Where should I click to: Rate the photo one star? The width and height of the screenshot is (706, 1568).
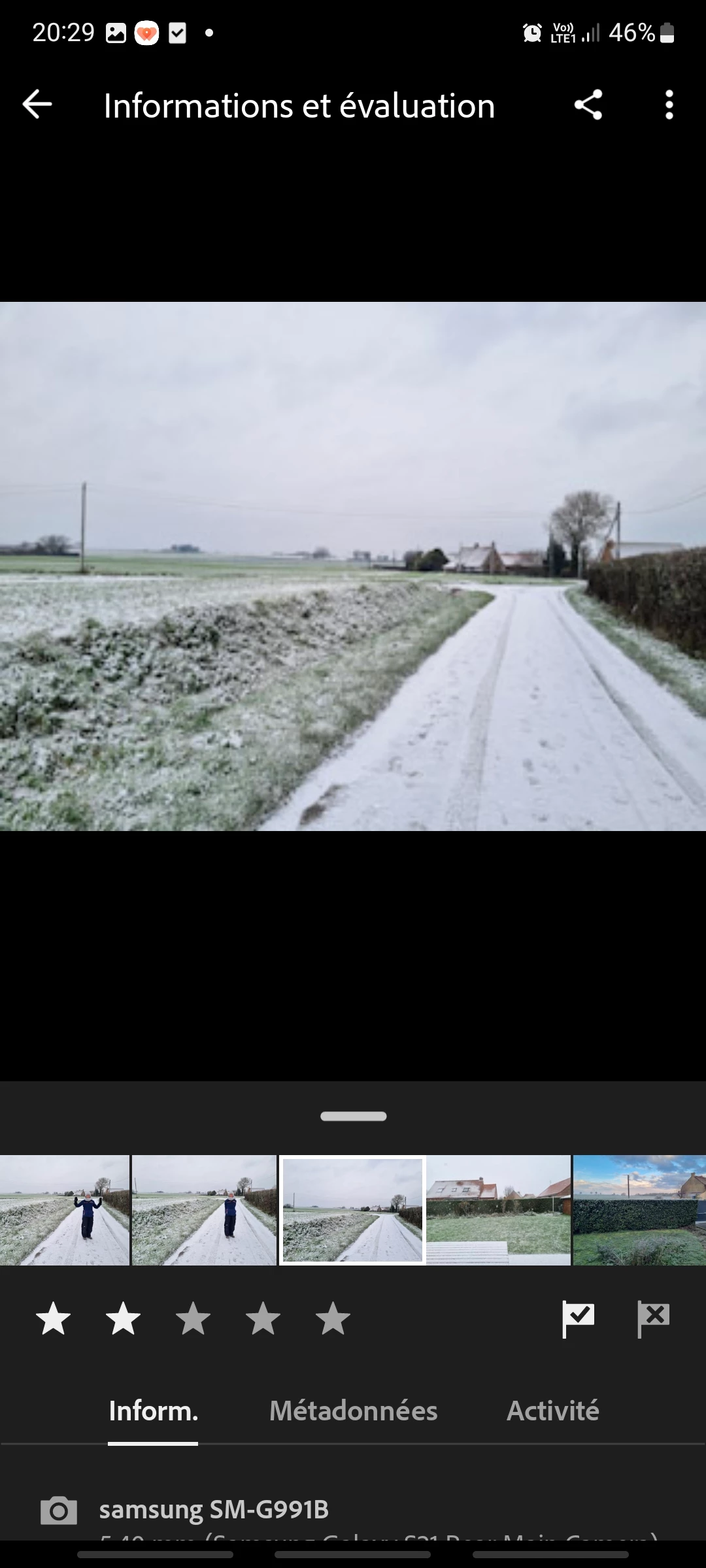tap(53, 1318)
